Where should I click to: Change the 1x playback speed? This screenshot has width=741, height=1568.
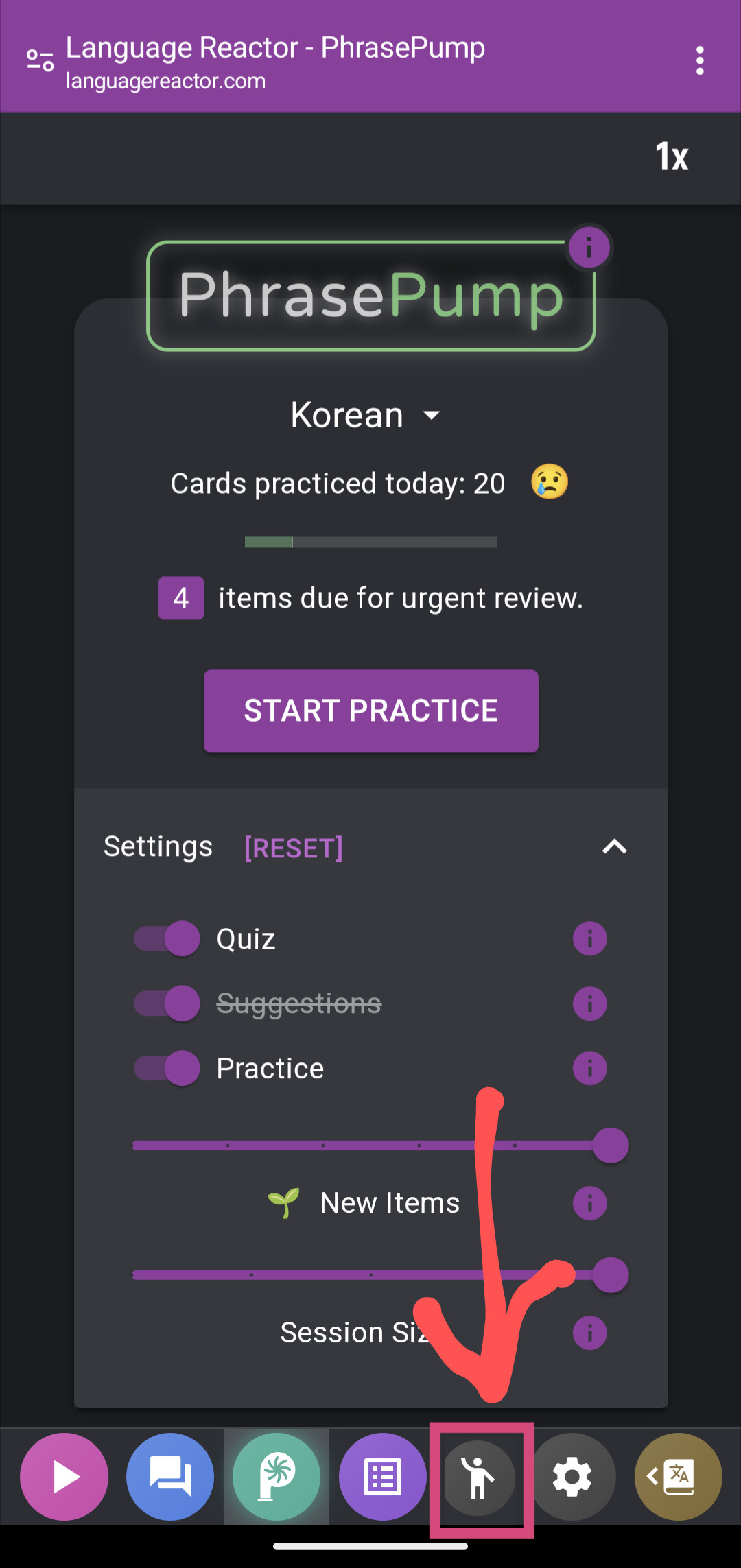pyautogui.click(x=672, y=157)
